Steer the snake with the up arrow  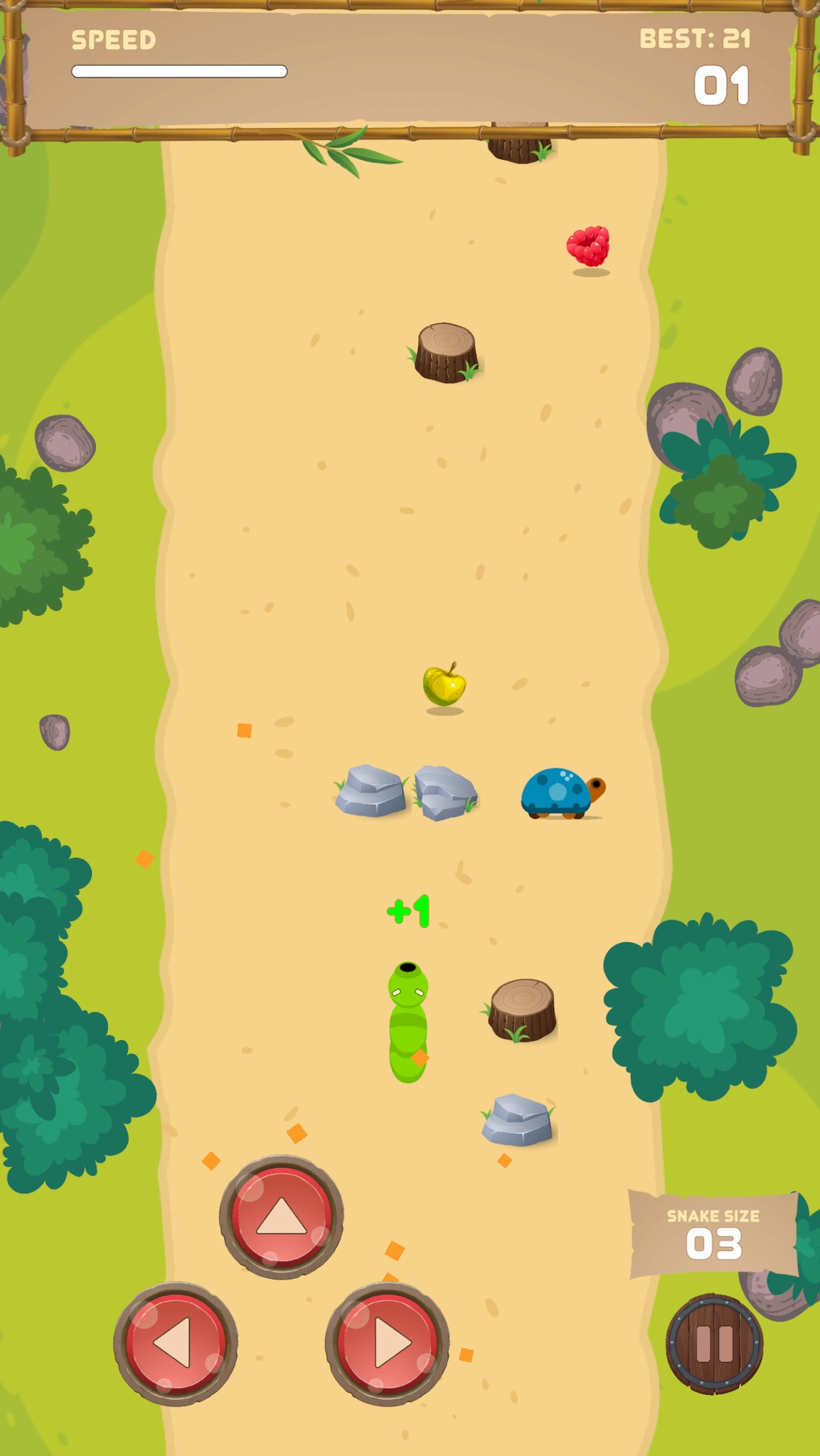(282, 1216)
